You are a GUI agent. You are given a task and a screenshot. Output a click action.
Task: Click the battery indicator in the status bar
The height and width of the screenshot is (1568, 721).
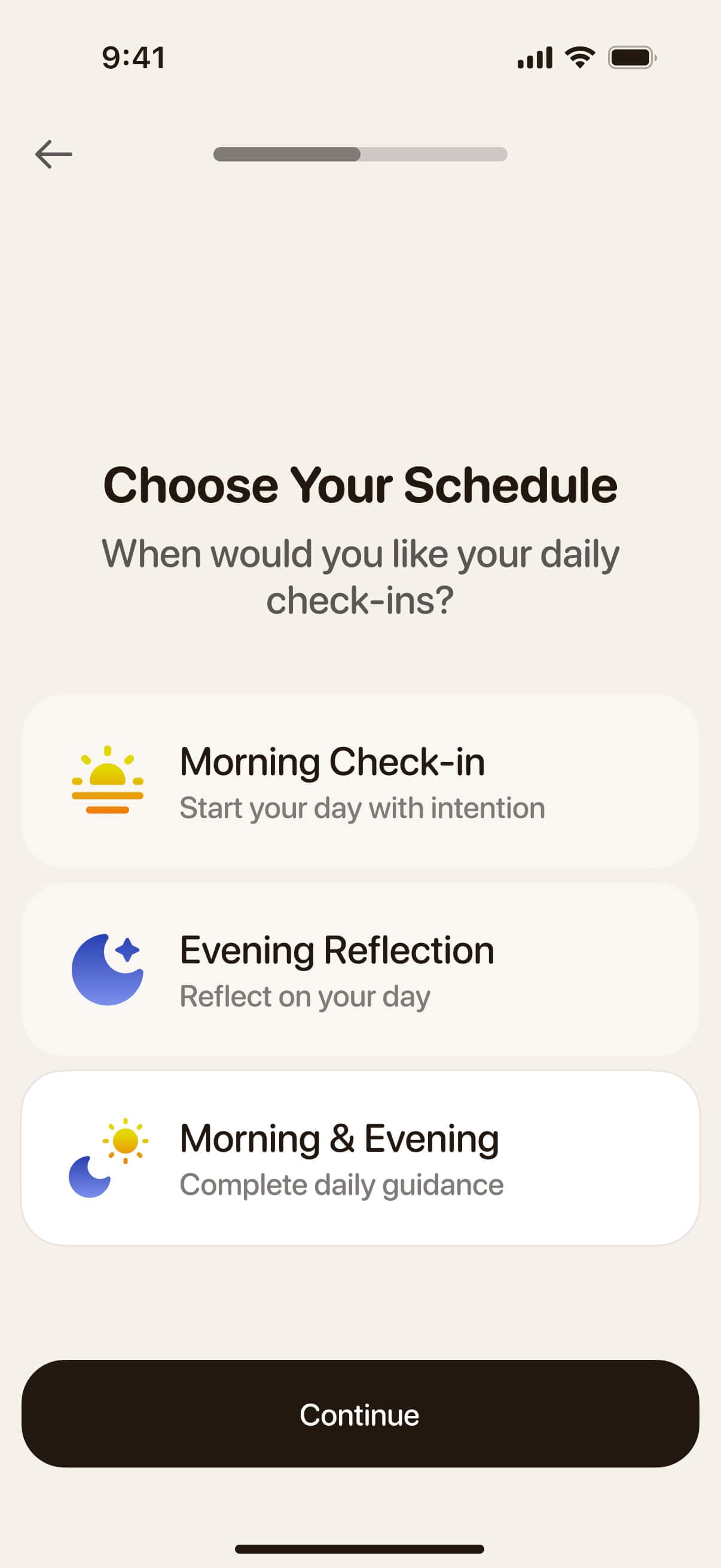click(631, 57)
